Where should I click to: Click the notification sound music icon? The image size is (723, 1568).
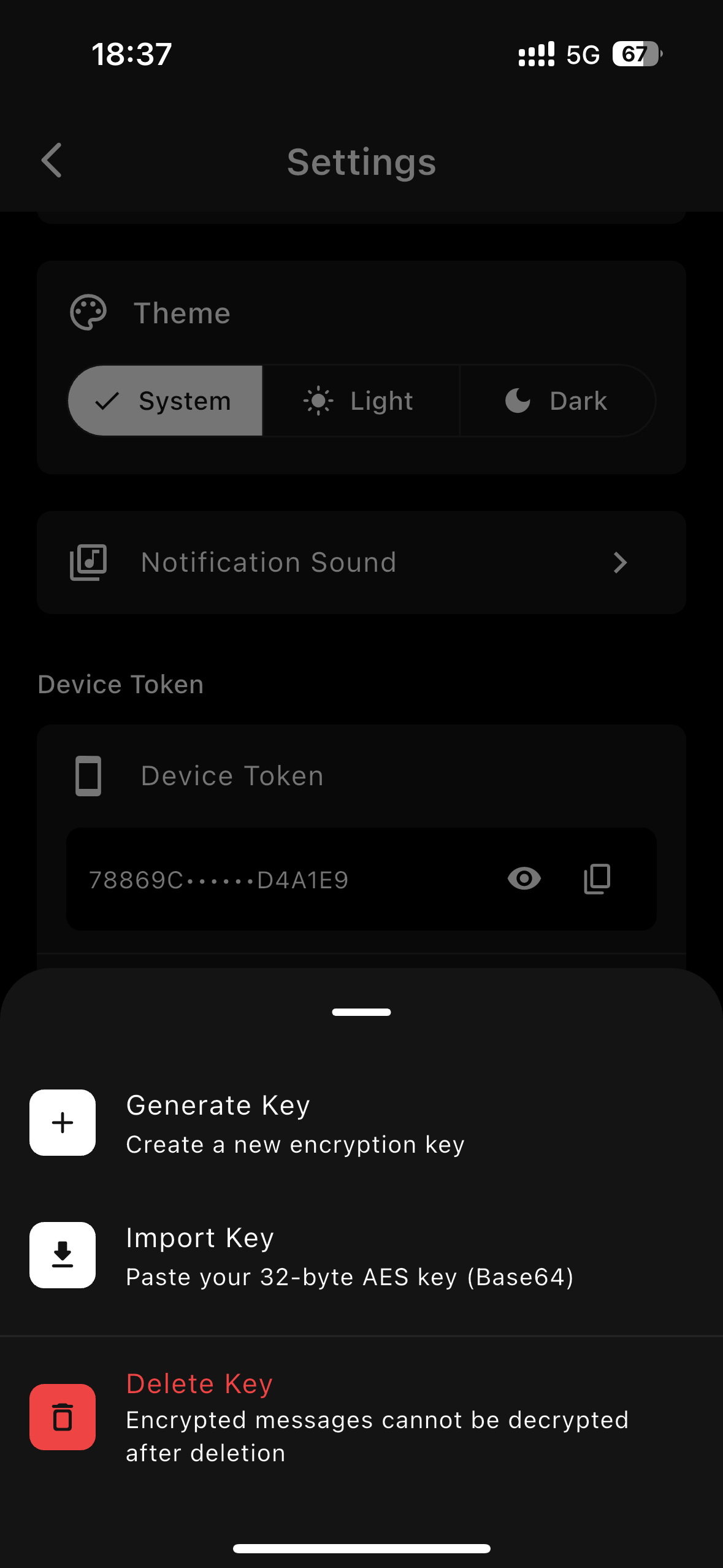click(x=88, y=561)
